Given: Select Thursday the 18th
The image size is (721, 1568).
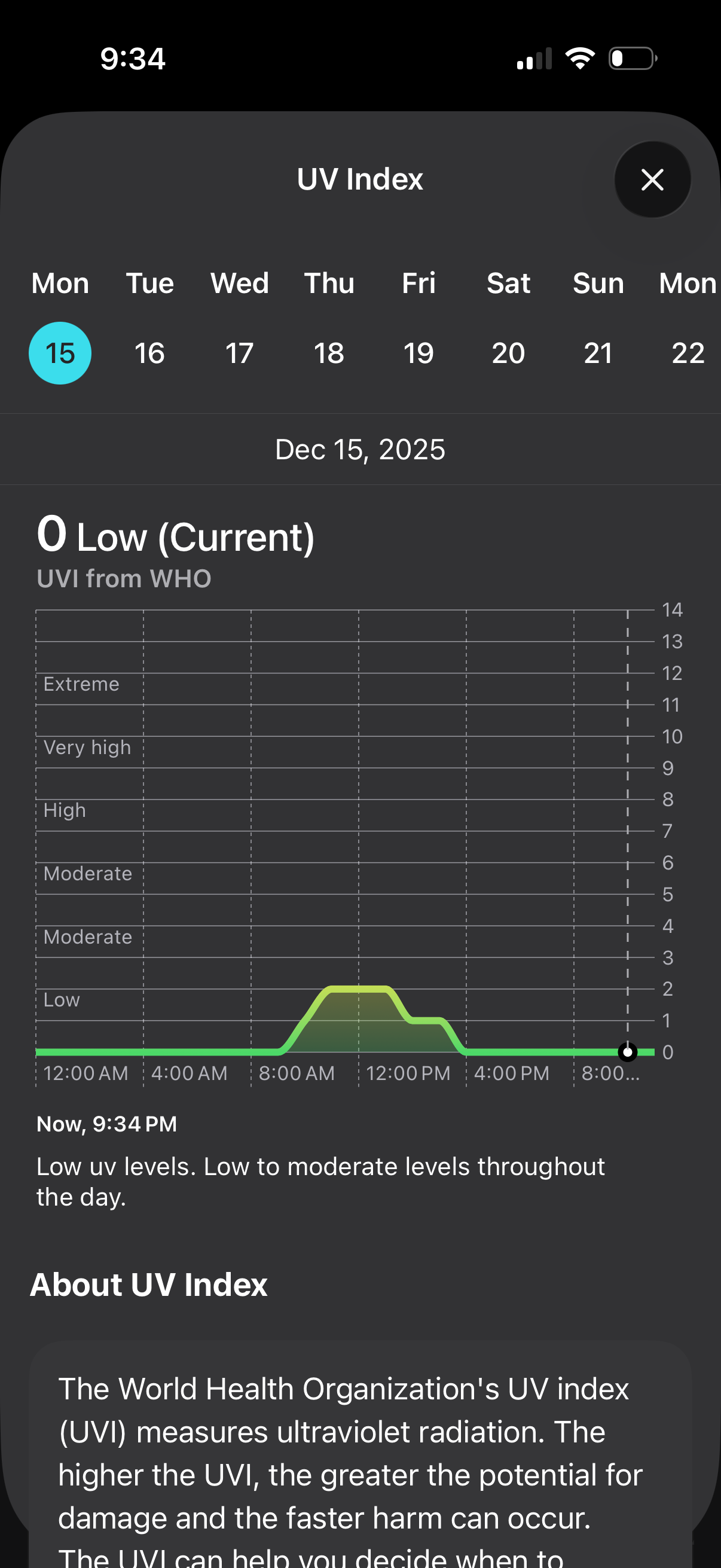Looking at the screenshot, I should 329,353.
